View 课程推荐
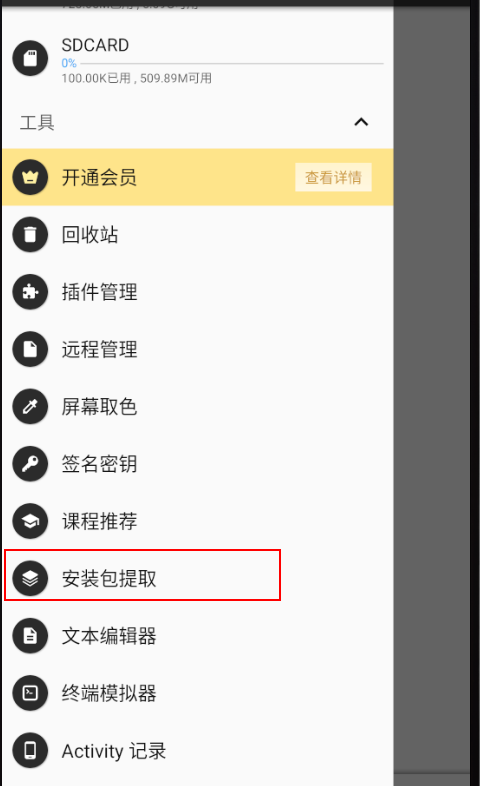 (197, 521)
